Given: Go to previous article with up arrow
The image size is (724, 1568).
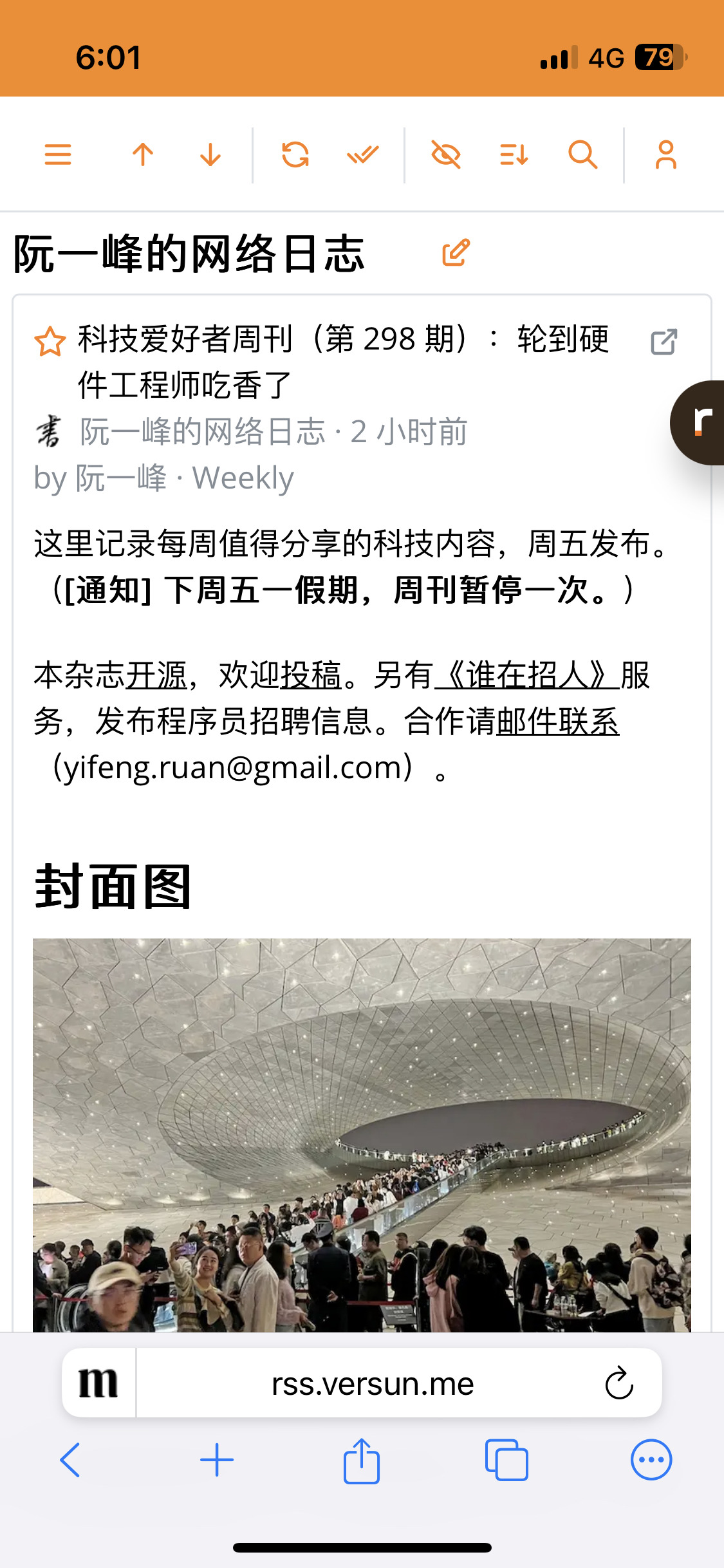Looking at the screenshot, I should [143, 154].
